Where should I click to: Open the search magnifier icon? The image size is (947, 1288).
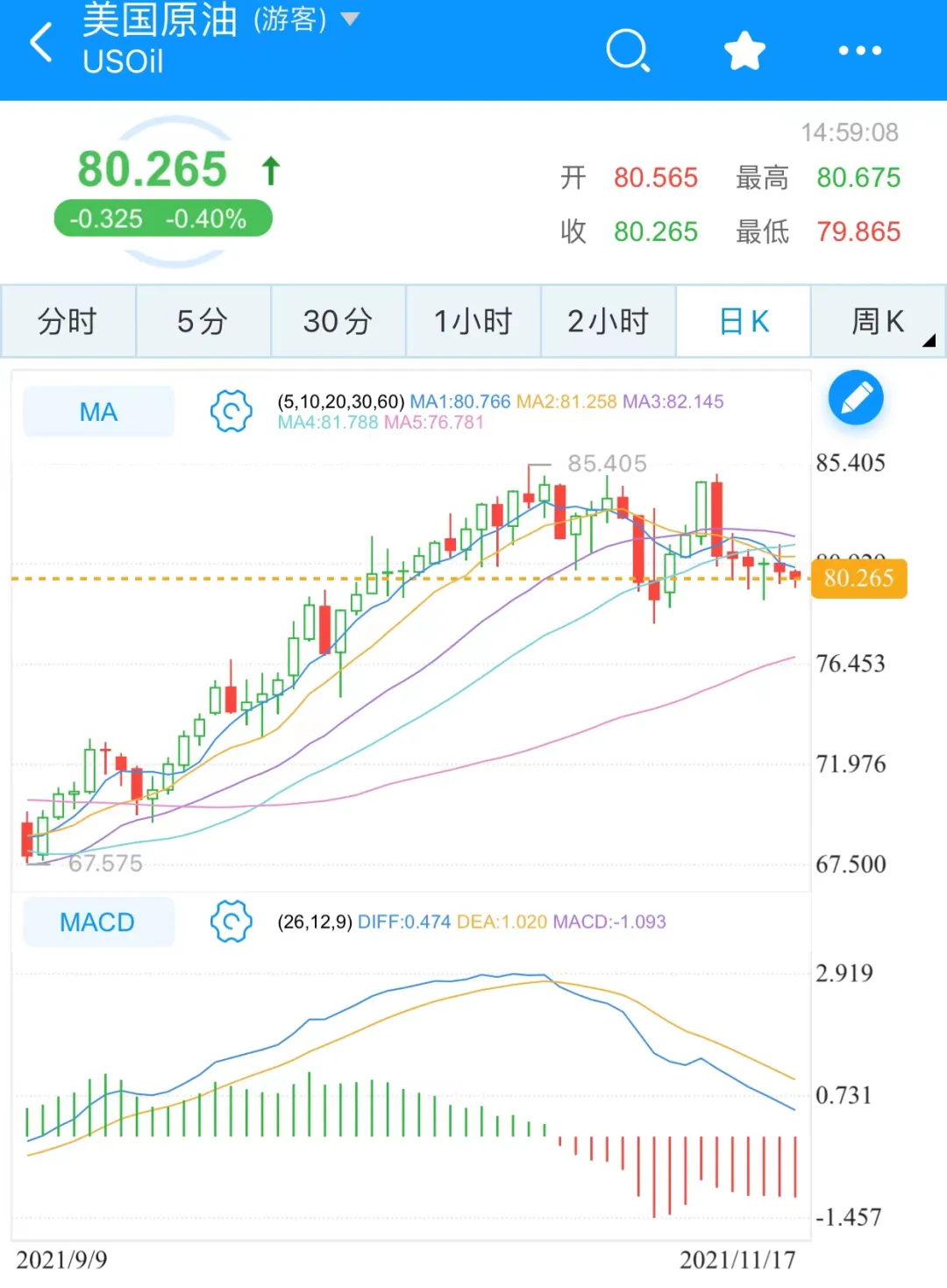628,50
